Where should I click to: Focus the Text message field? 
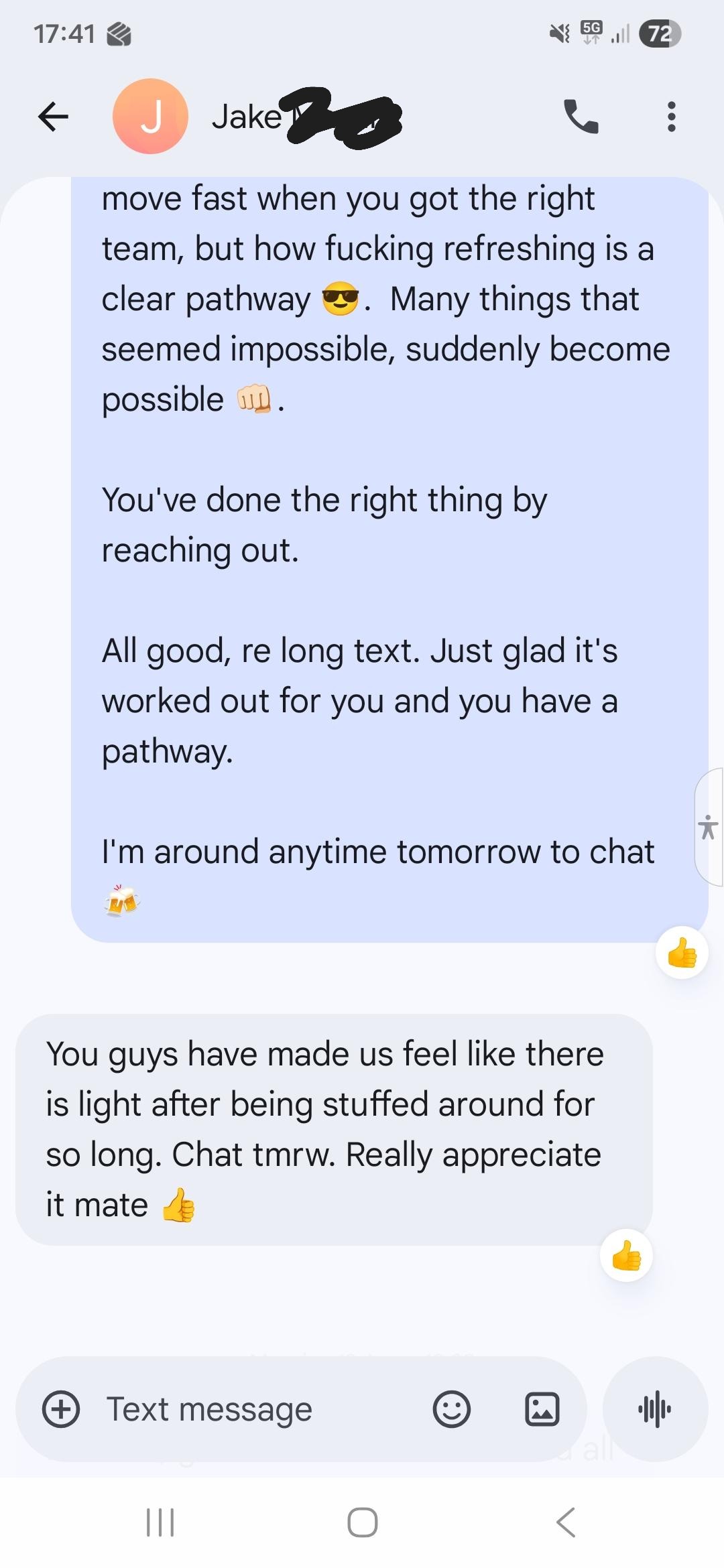point(255,1409)
